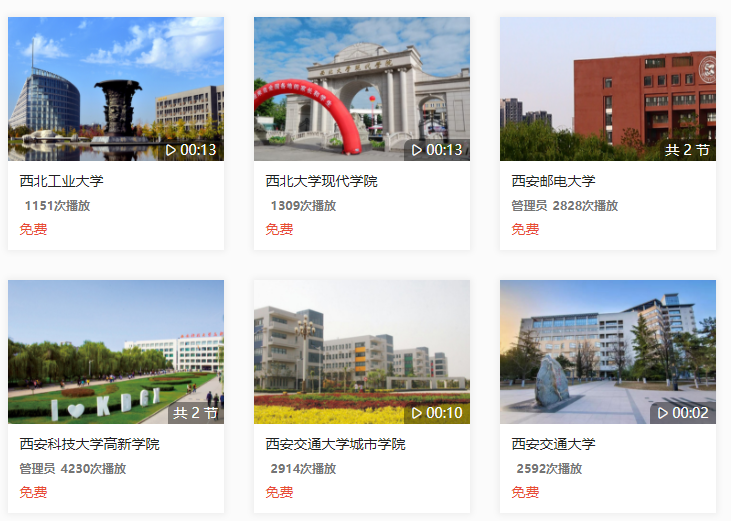The image size is (731, 521).
Task: Open the 西安交通大学 video card
Action: pyautogui.click(x=607, y=352)
